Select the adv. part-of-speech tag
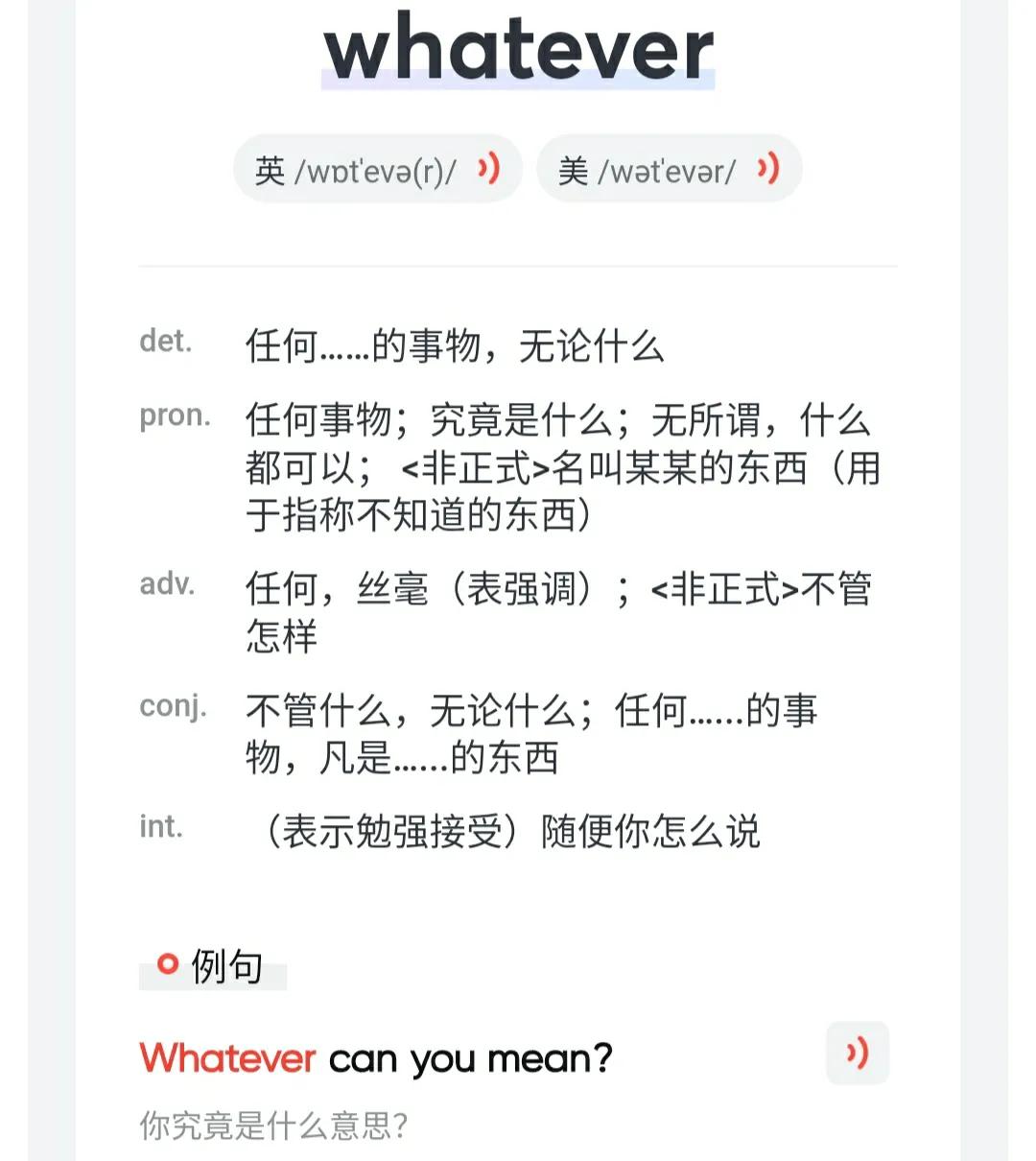 pos(168,585)
